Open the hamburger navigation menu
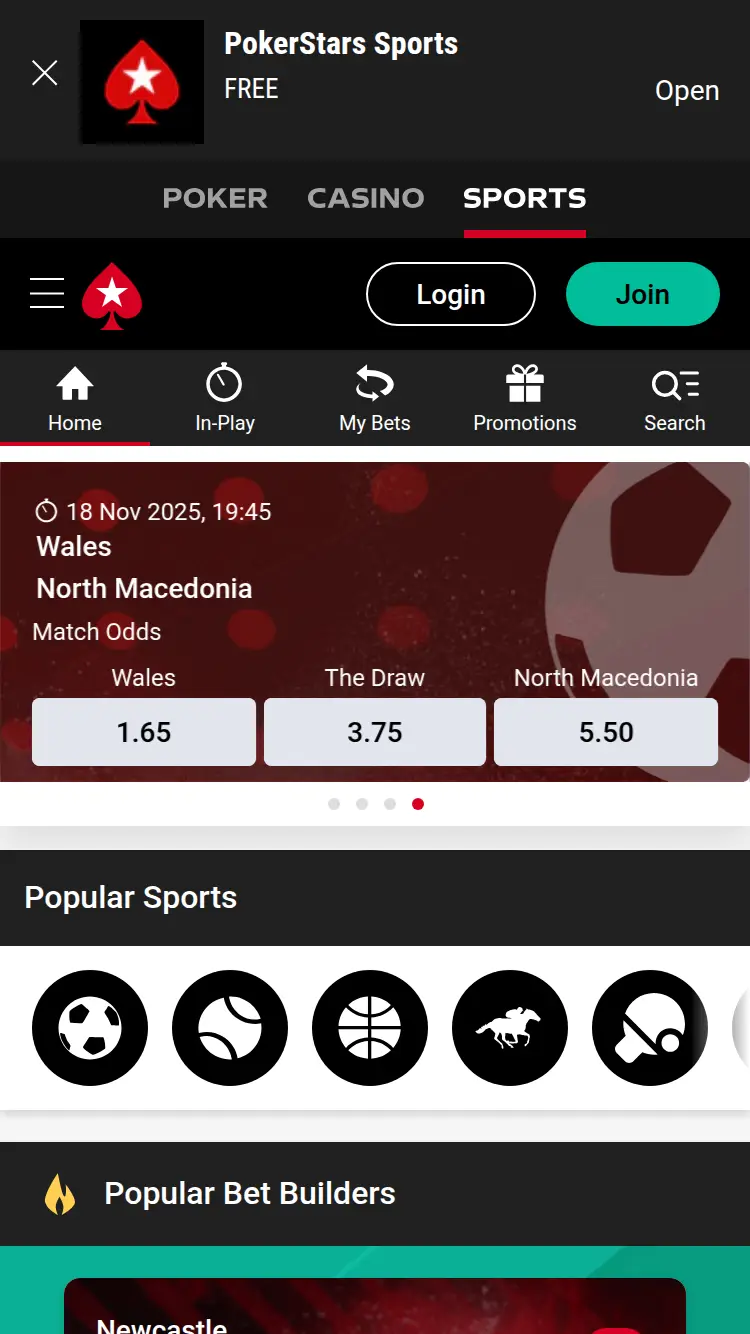 (47, 294)
